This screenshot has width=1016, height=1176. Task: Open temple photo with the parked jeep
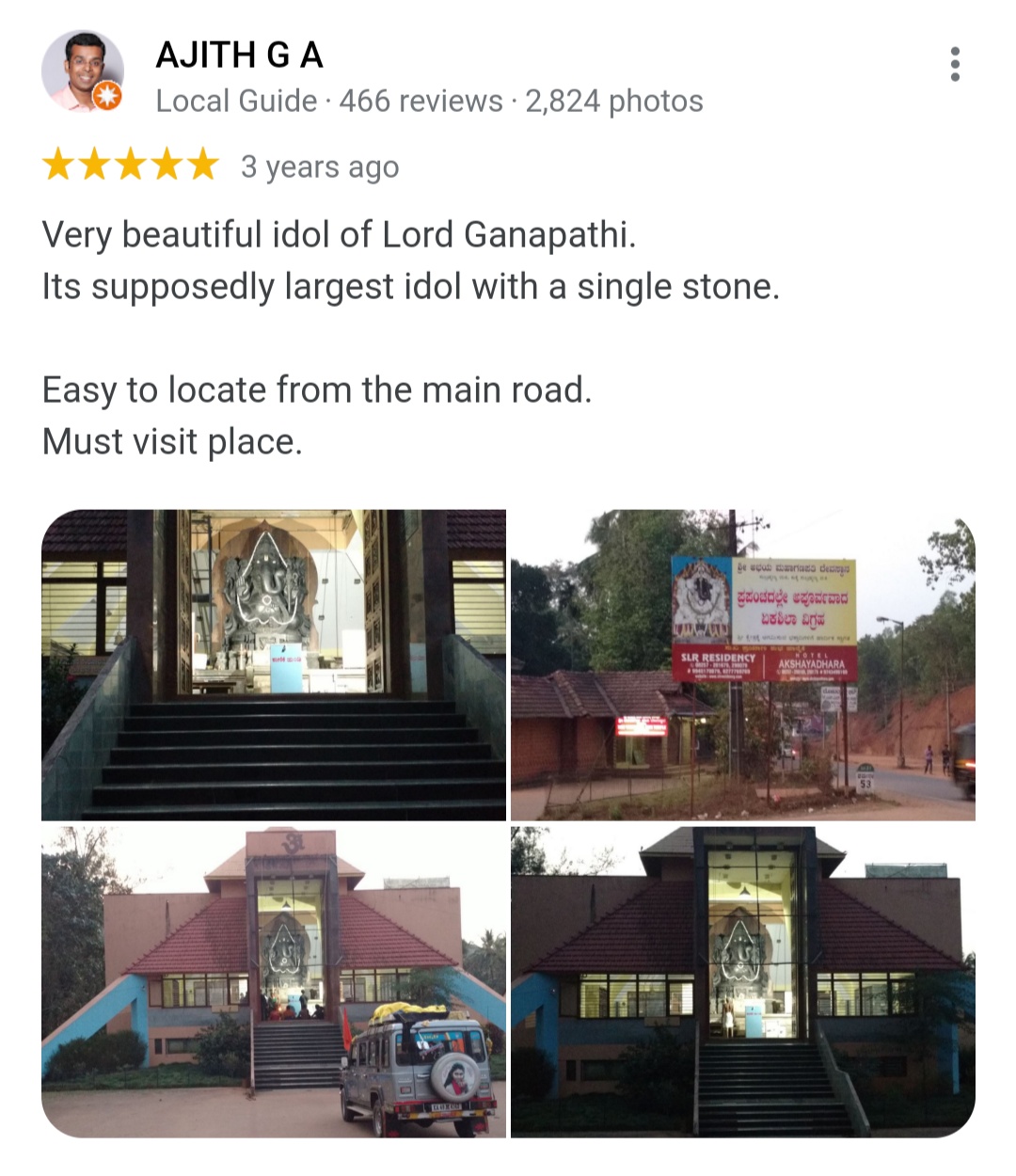tap(274, 981)
